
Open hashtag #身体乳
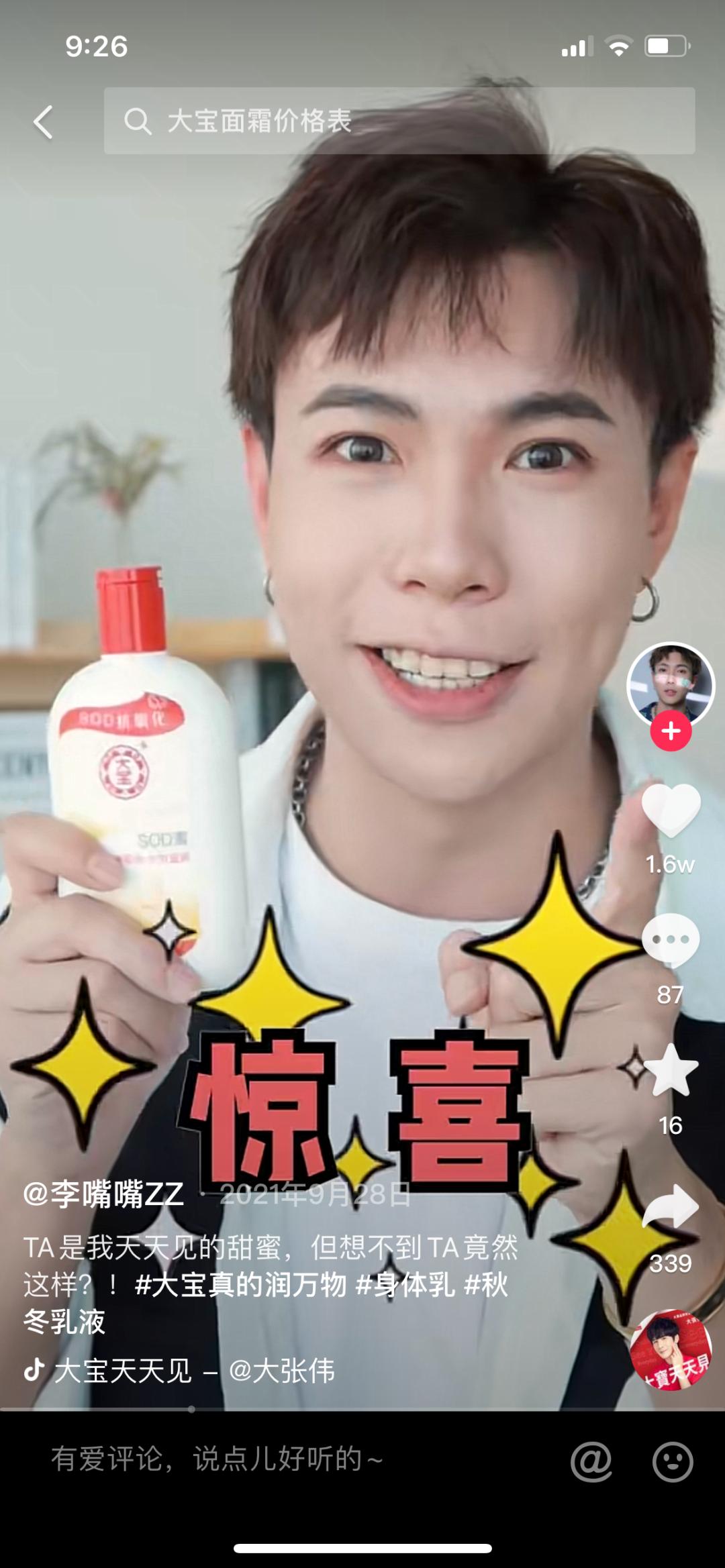pos(405,1286)
